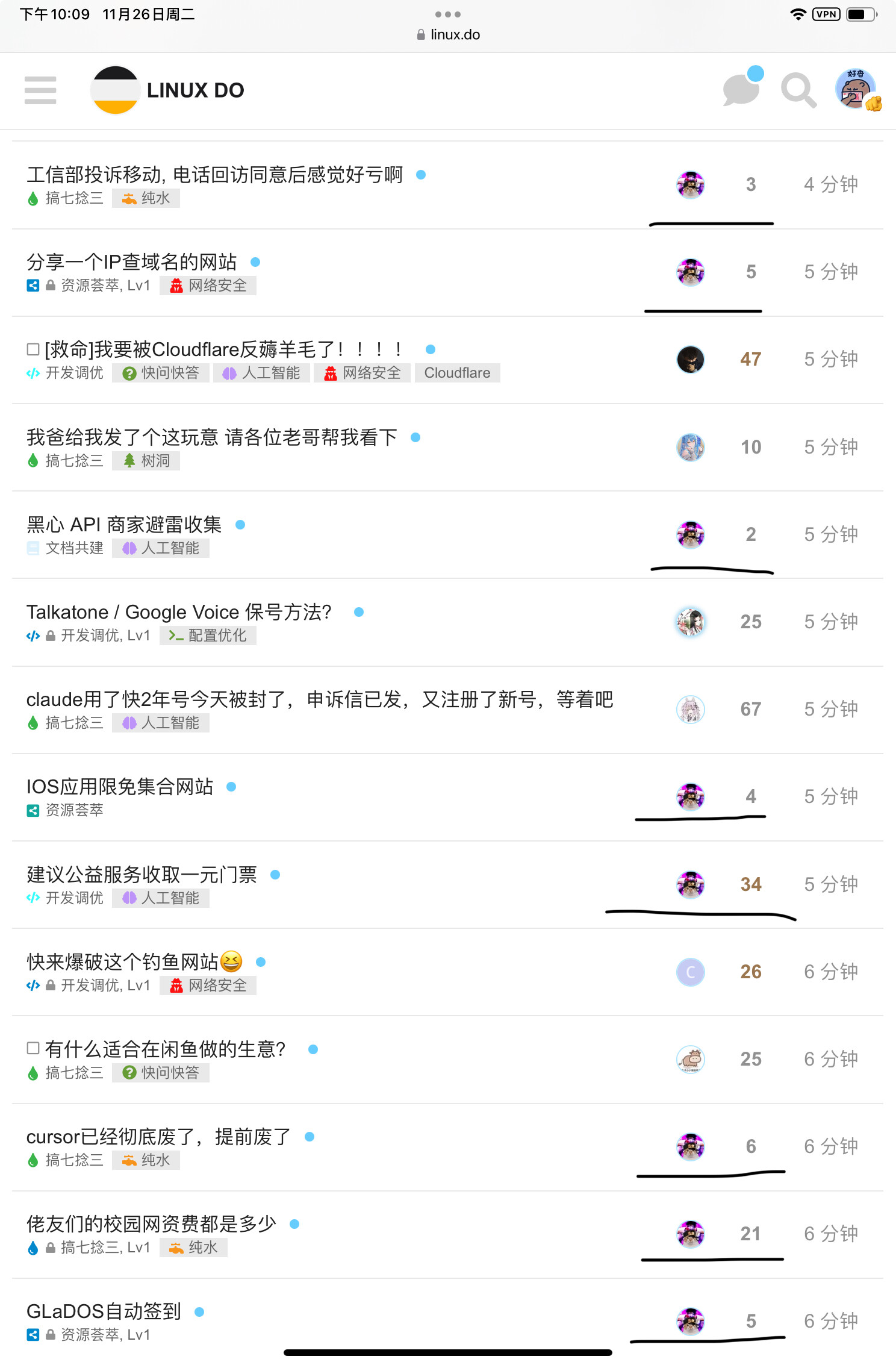
Task: View the 树洞 tag
Action: [x=146, y=461]
